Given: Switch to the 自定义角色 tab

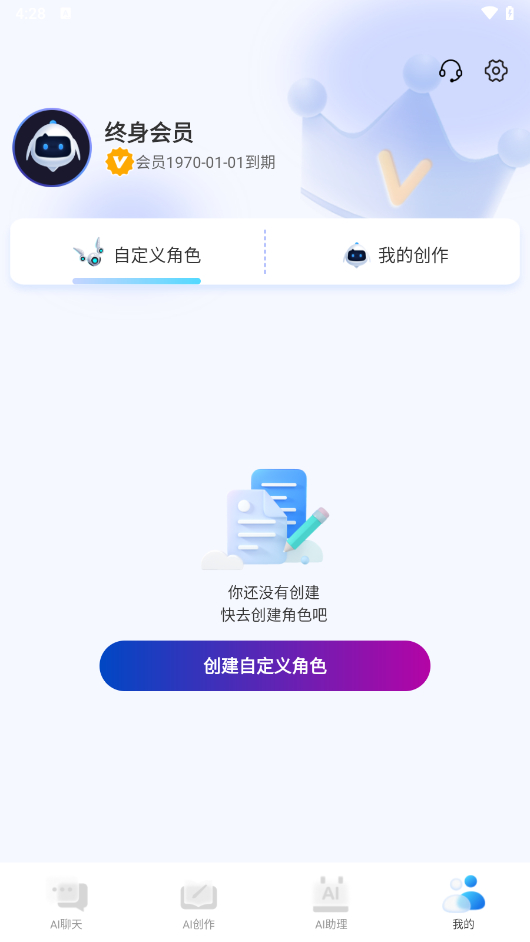Looking at the screenshot, I should (x=137, y=255).
